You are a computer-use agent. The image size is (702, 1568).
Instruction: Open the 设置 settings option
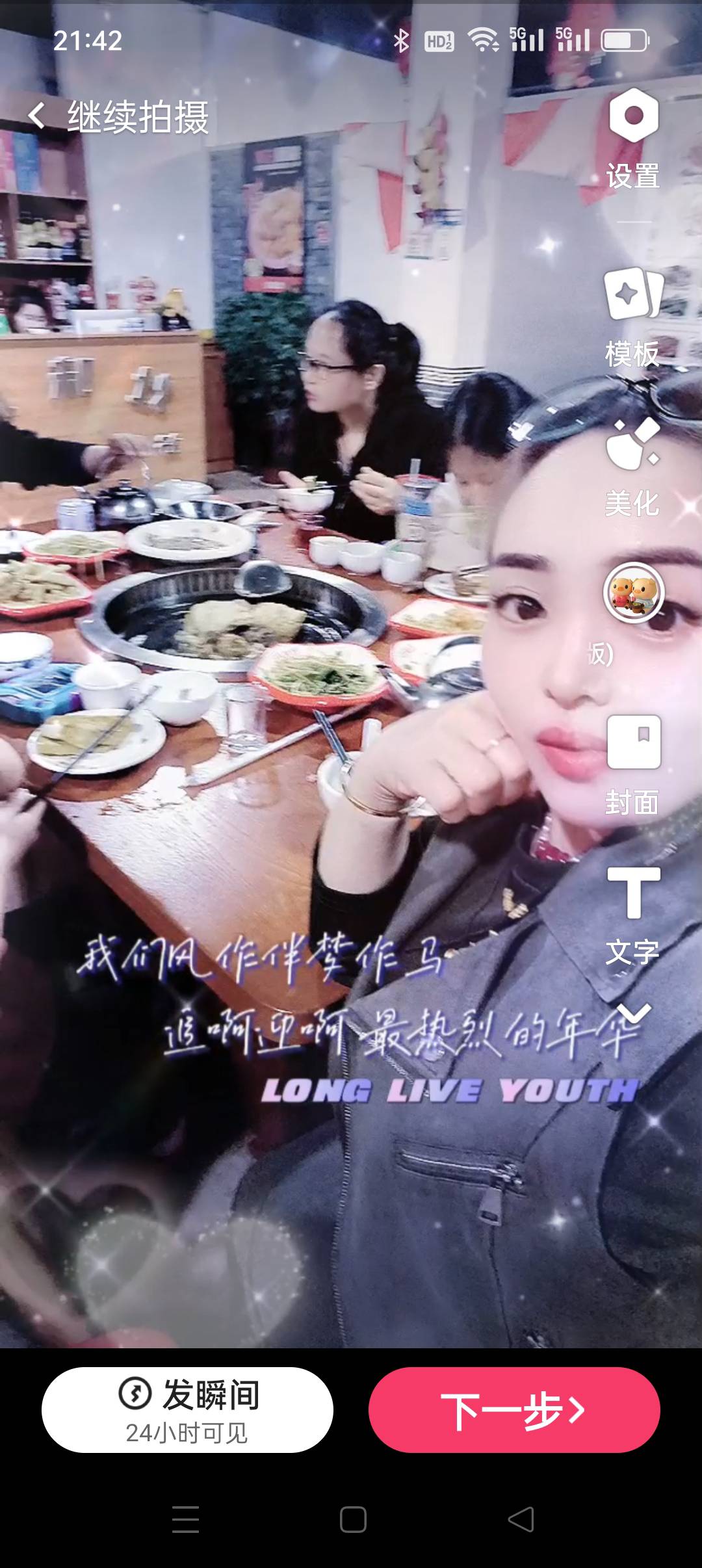(x=633, y=138)
